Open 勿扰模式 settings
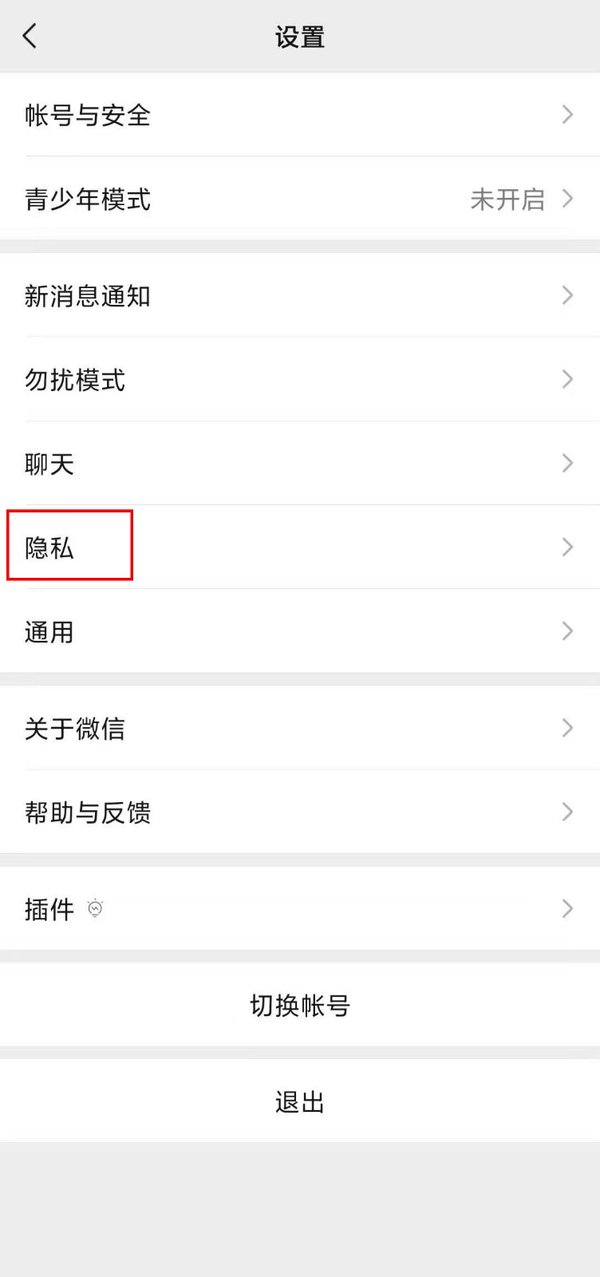The width and height of the screenshot is (600, 1277). [x=300, y=380]
